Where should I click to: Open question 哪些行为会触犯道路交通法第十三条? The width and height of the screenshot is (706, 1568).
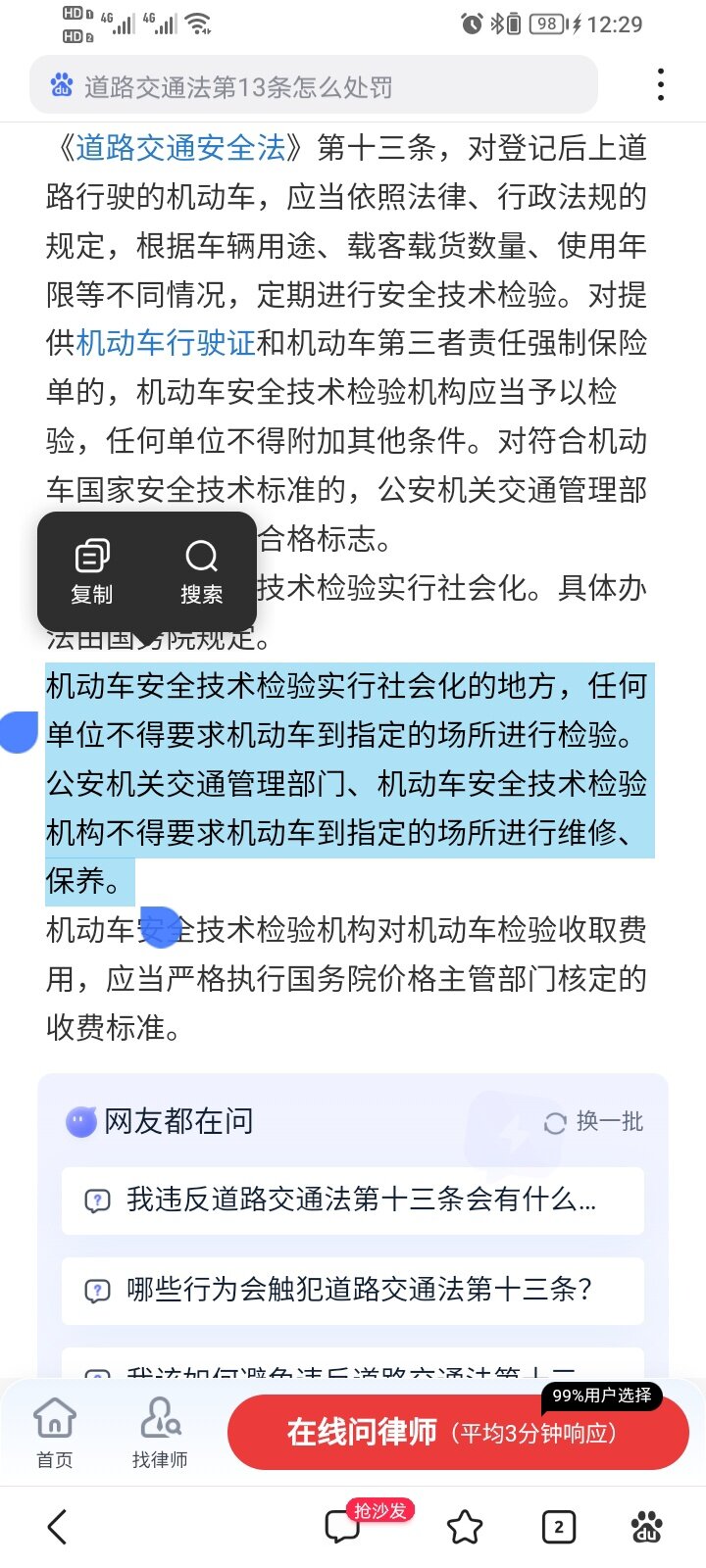click(353, 1290)
